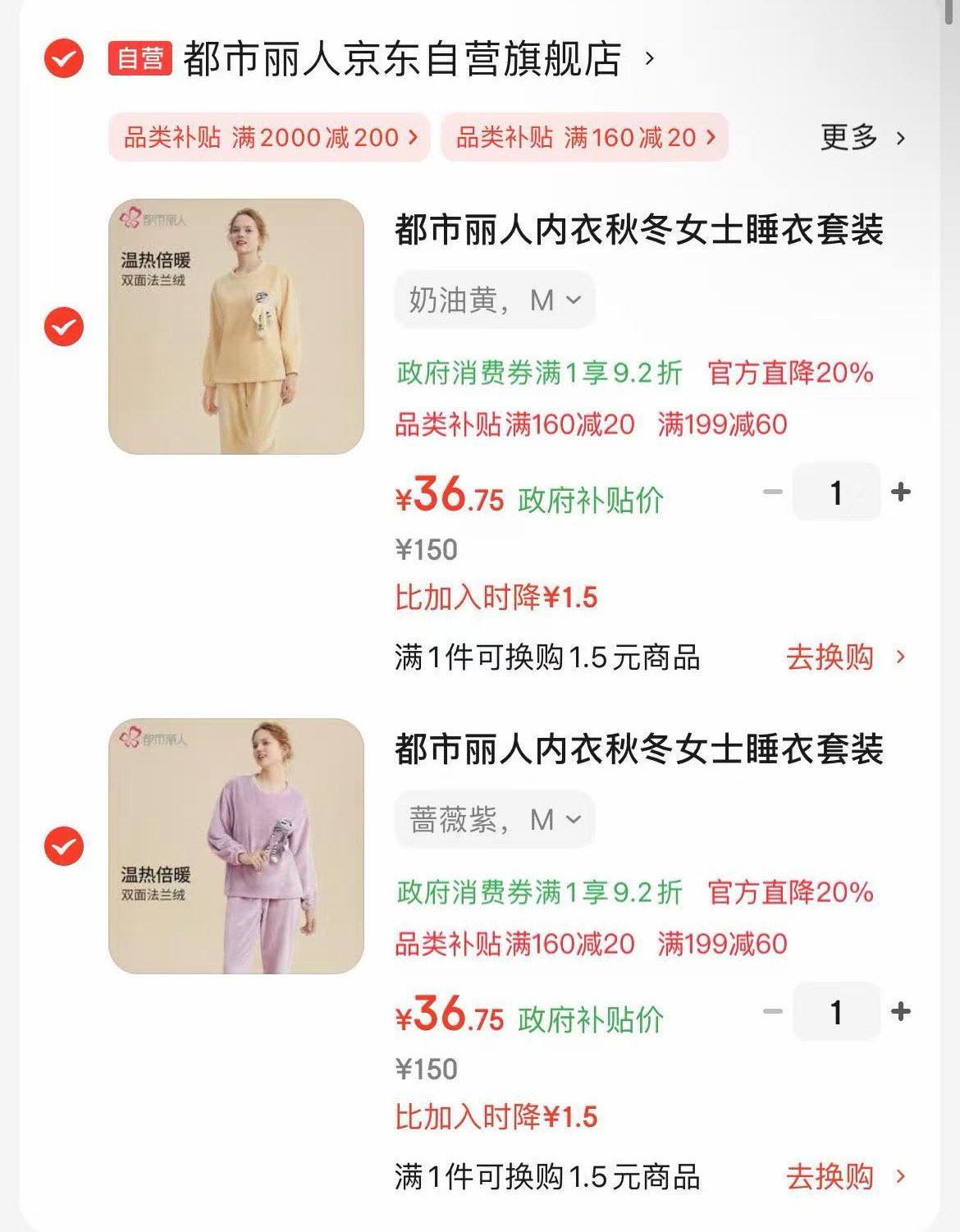The height and width of the screenshot is (1232, 960).
Task: Open the 都市丽人京东自营旗舰店 store page
Action: coord(402,58)
